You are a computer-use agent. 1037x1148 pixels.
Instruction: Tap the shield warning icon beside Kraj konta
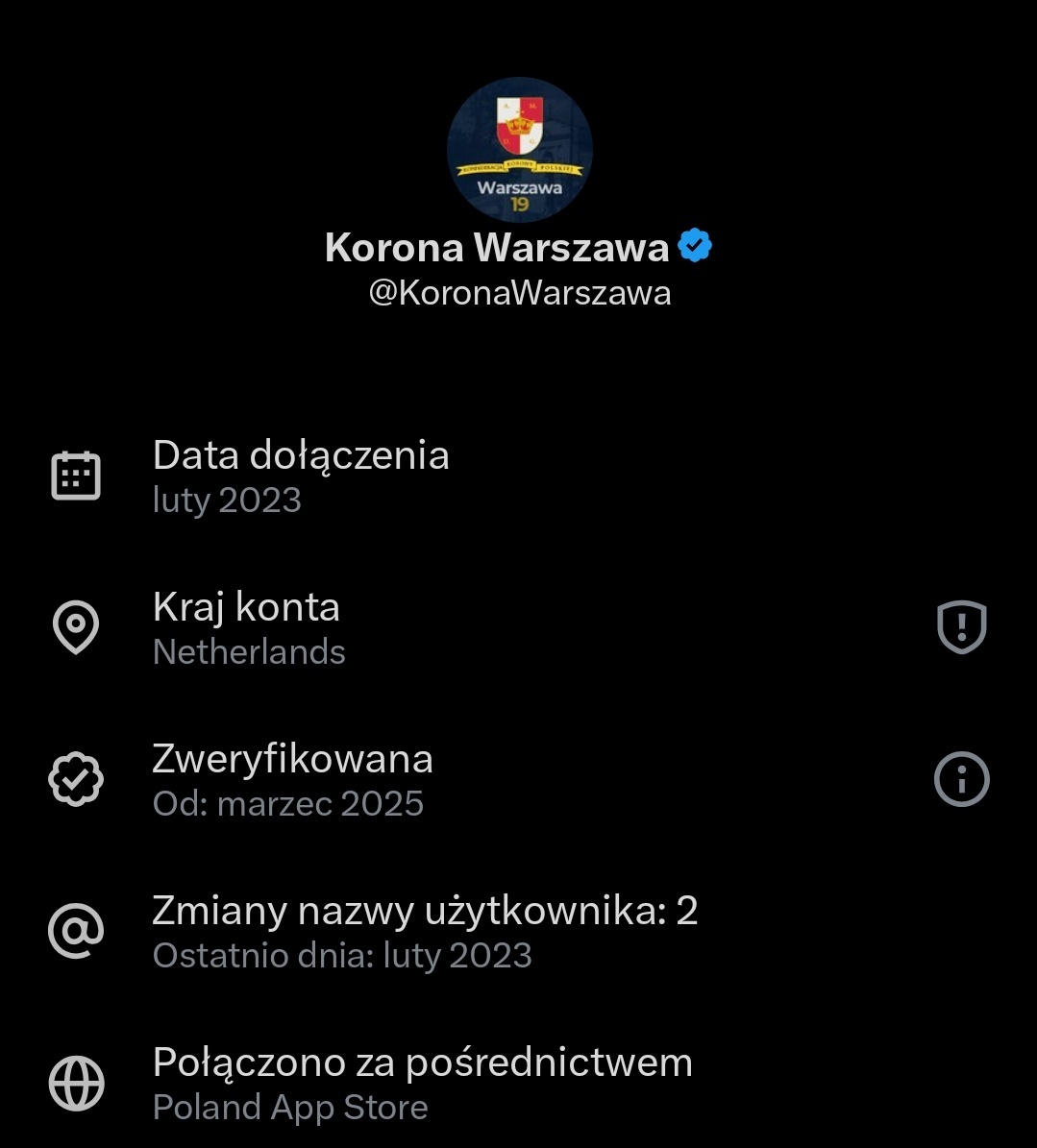[x=961, y=627]
